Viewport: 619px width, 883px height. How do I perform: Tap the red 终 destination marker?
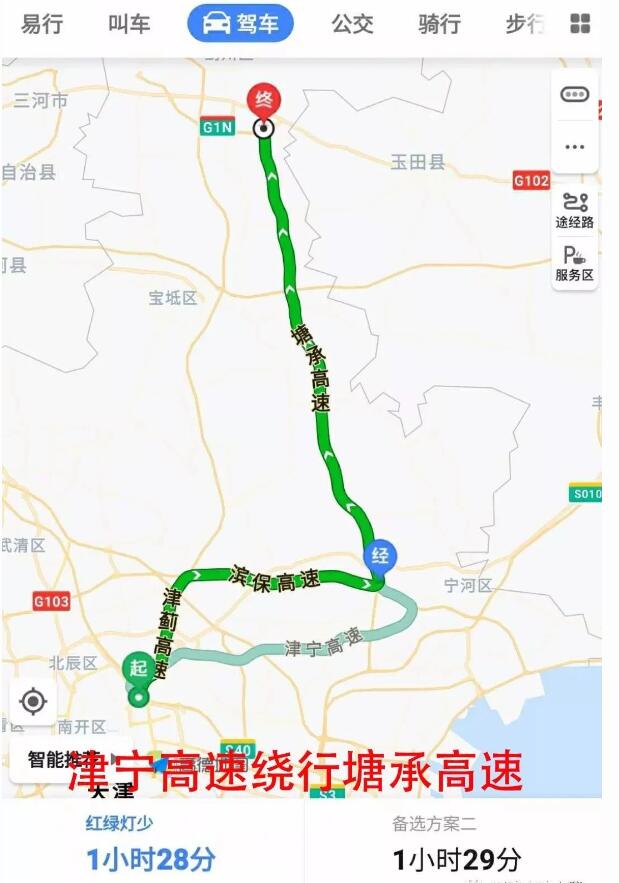(x=264, y=101)
